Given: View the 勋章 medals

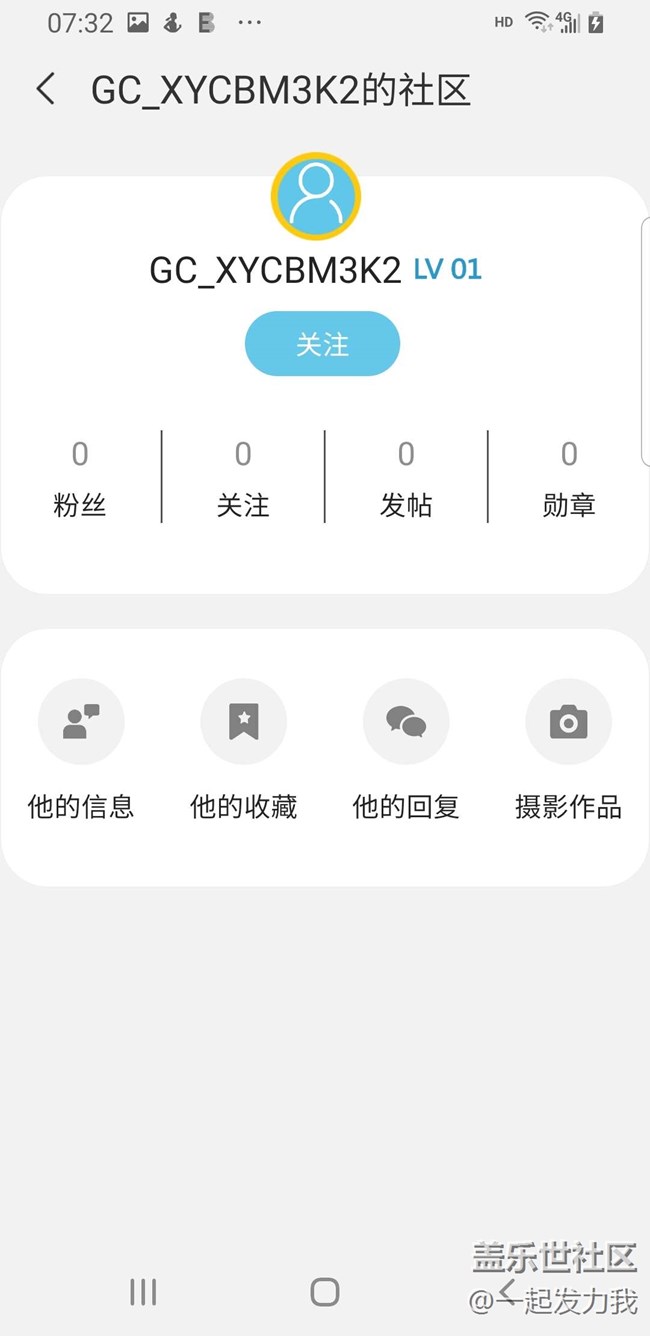Looking at the screenshot, I should [569, 478].
